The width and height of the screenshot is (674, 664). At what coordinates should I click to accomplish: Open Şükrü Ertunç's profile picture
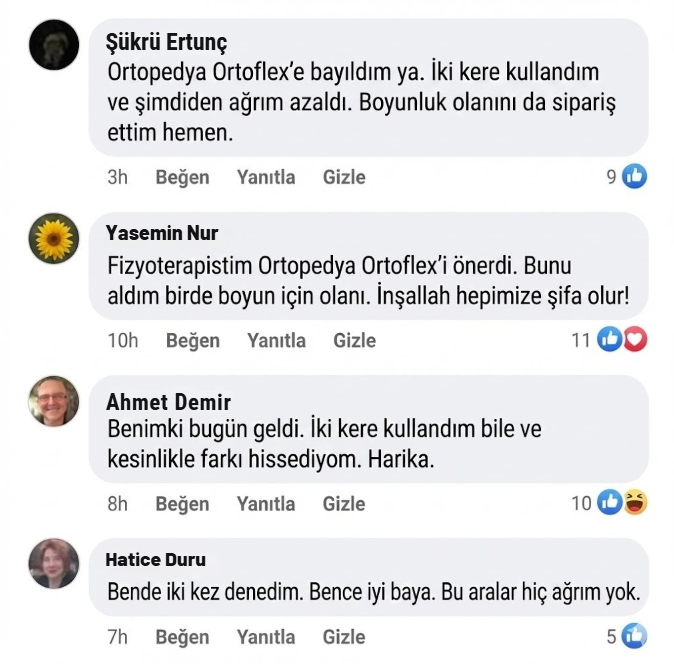tap(54, 44)
